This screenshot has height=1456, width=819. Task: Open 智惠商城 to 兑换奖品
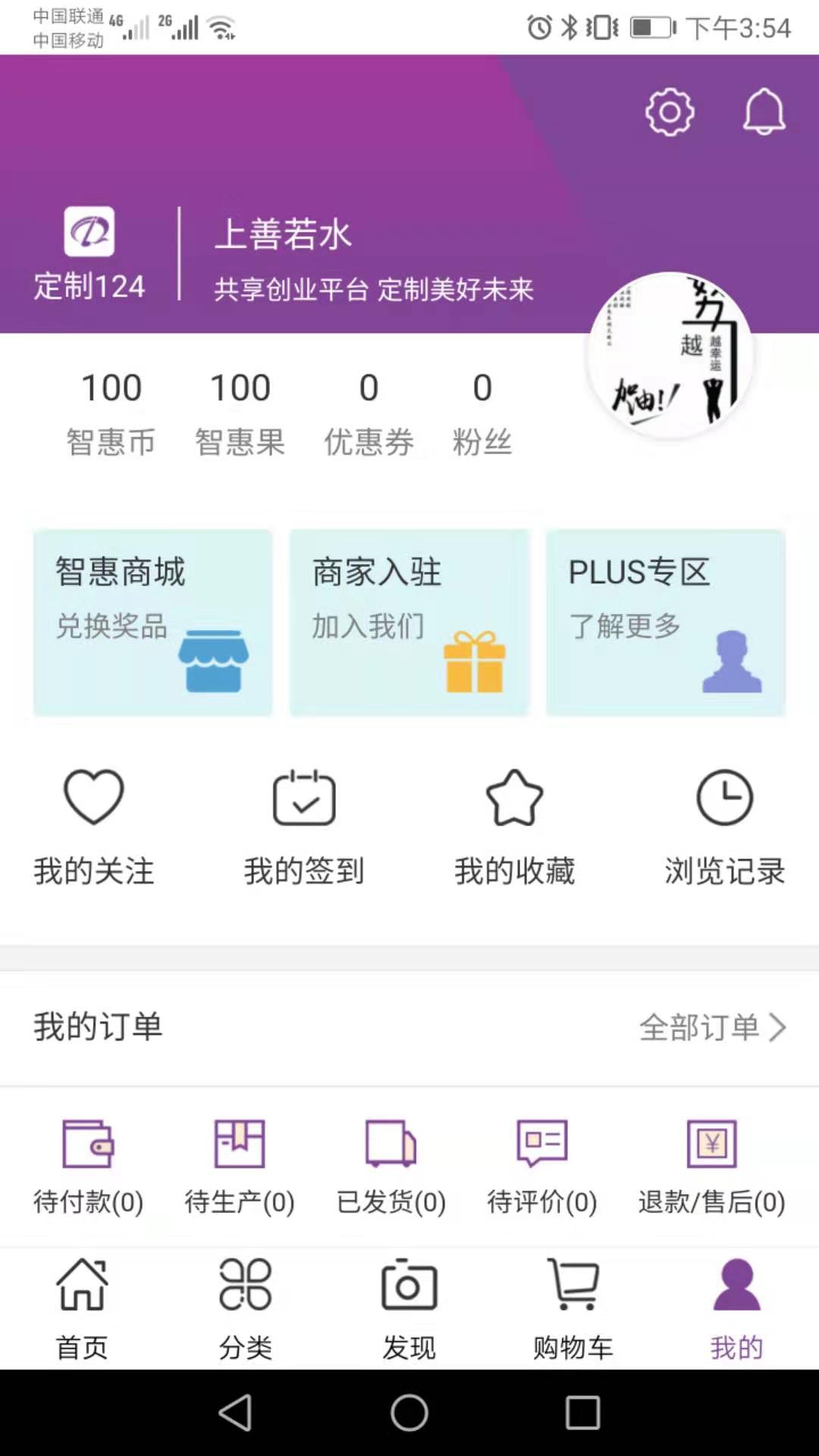pos(152,622)
